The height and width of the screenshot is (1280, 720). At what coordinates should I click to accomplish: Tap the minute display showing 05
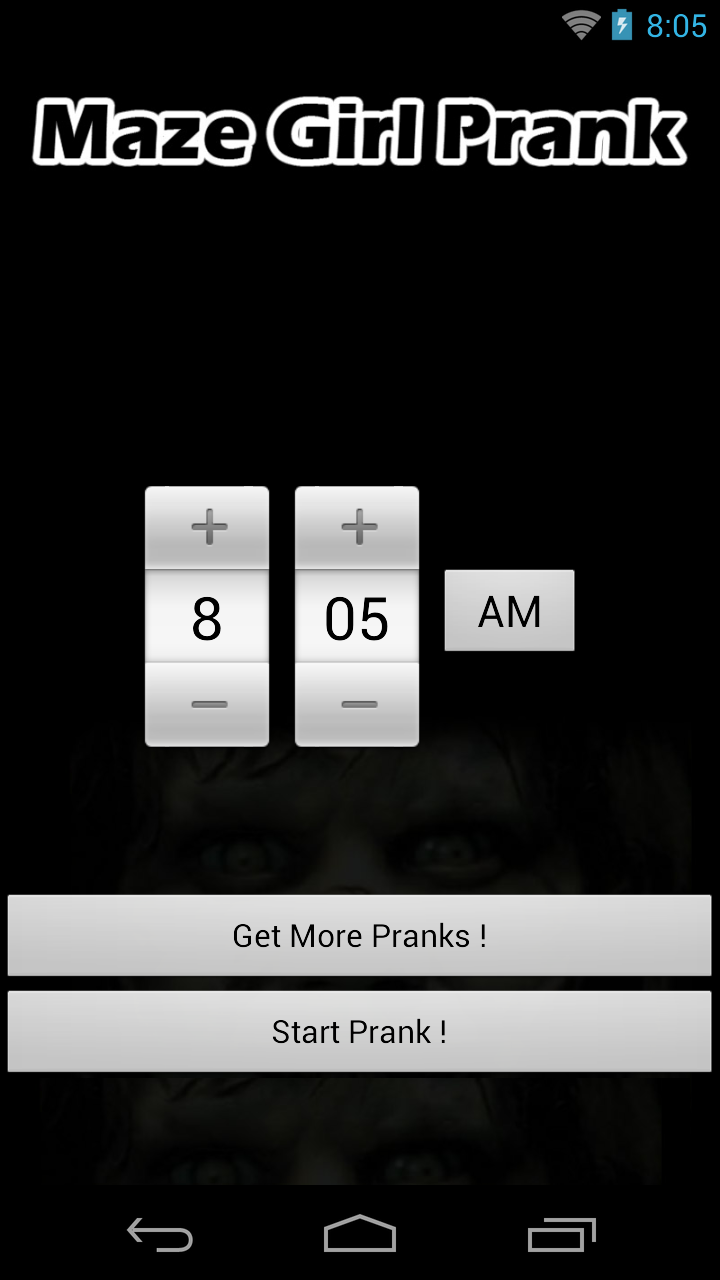point(356,617)
